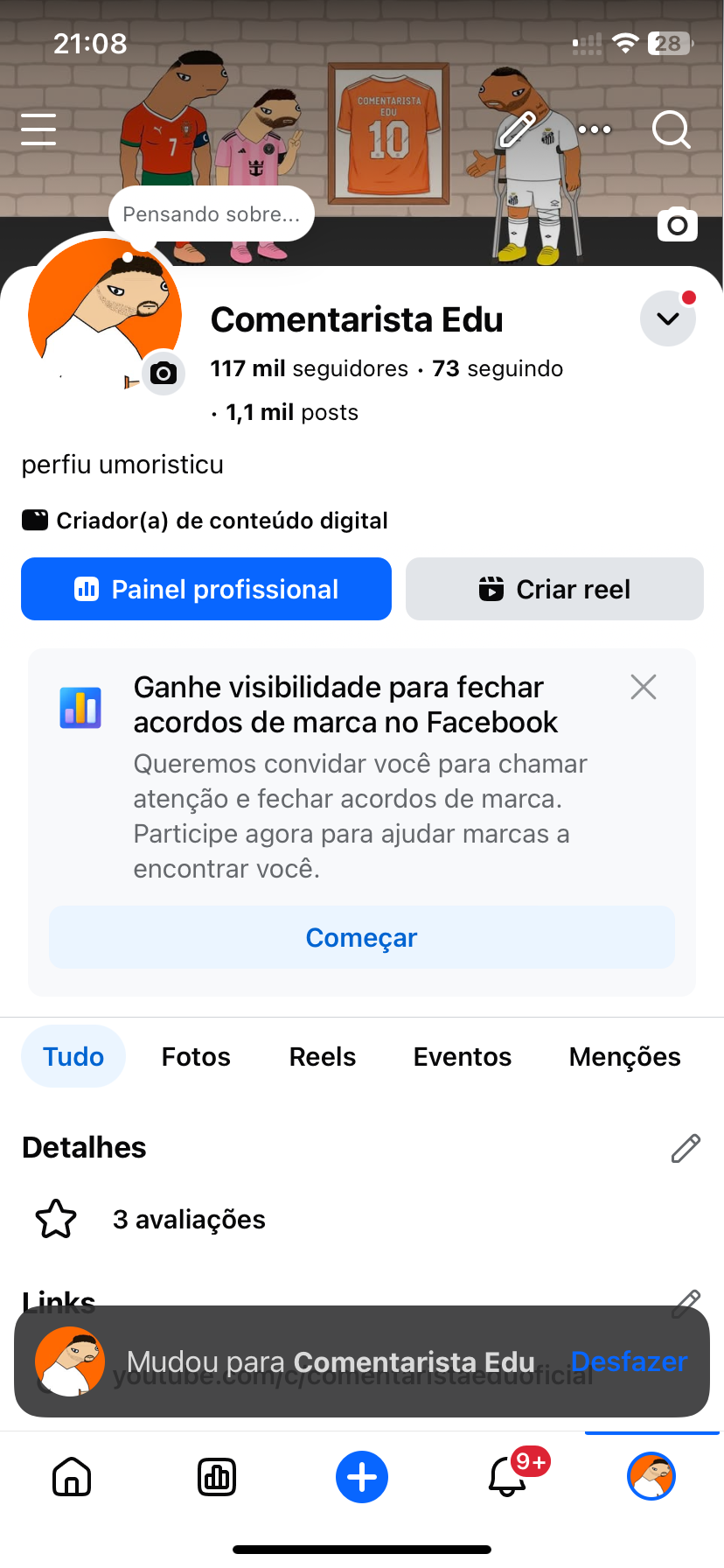Screen dimensions: 724x1568
Task: Dismiss the brand deals visibility banner
Action: 644,688
